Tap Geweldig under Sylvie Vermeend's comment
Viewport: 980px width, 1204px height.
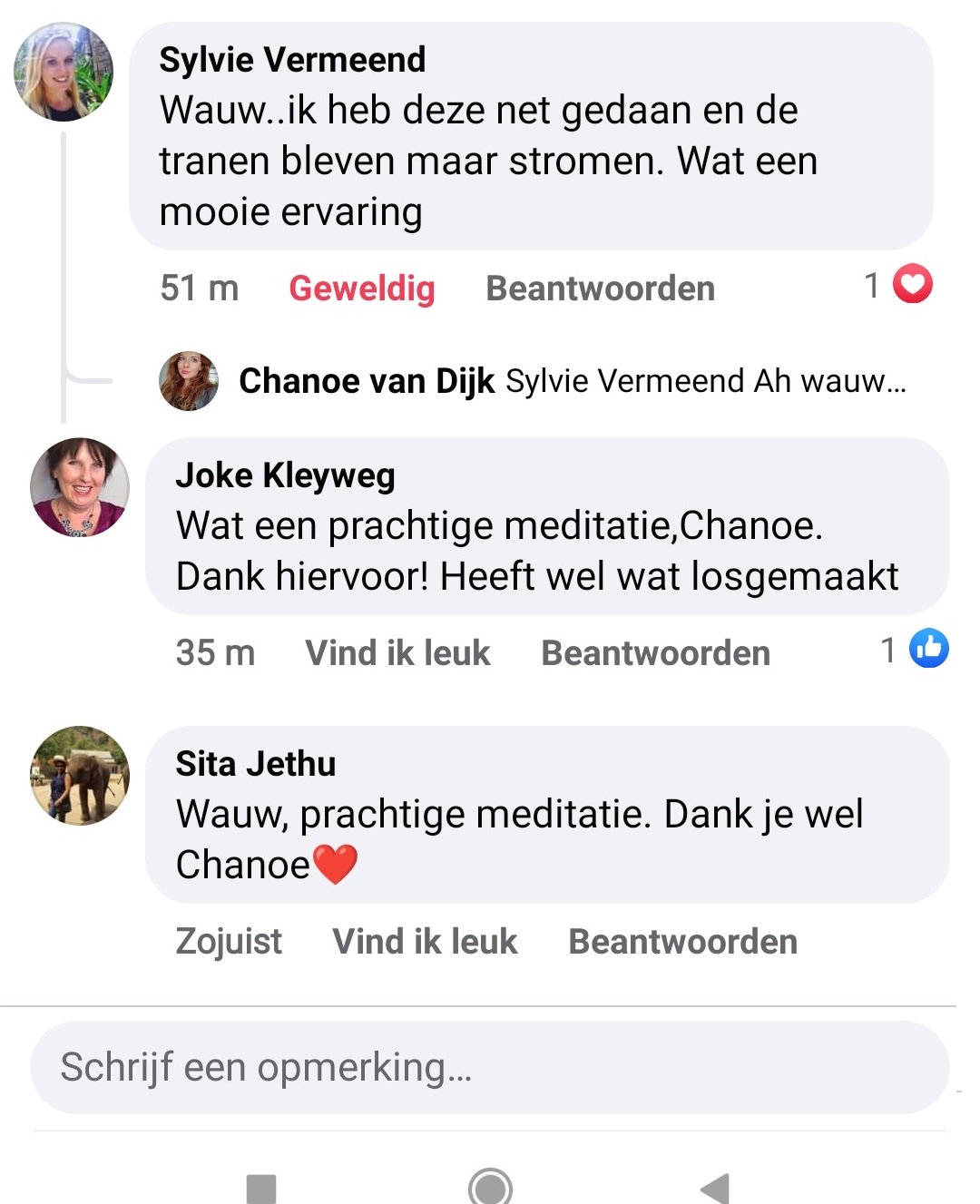(361, 289)
